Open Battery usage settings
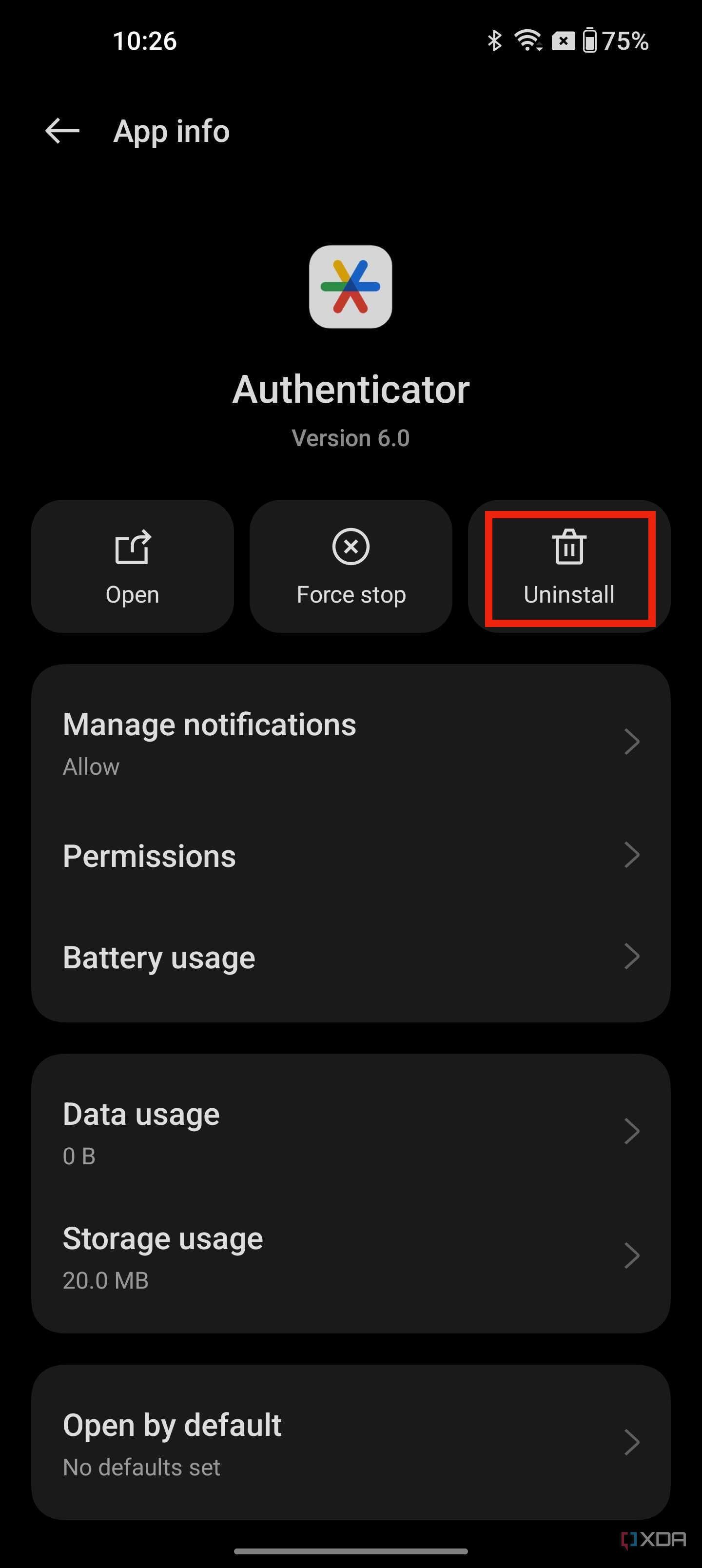Image resolution: width=702 pixels, height=1568 pixels. click(x=351, y=957)
